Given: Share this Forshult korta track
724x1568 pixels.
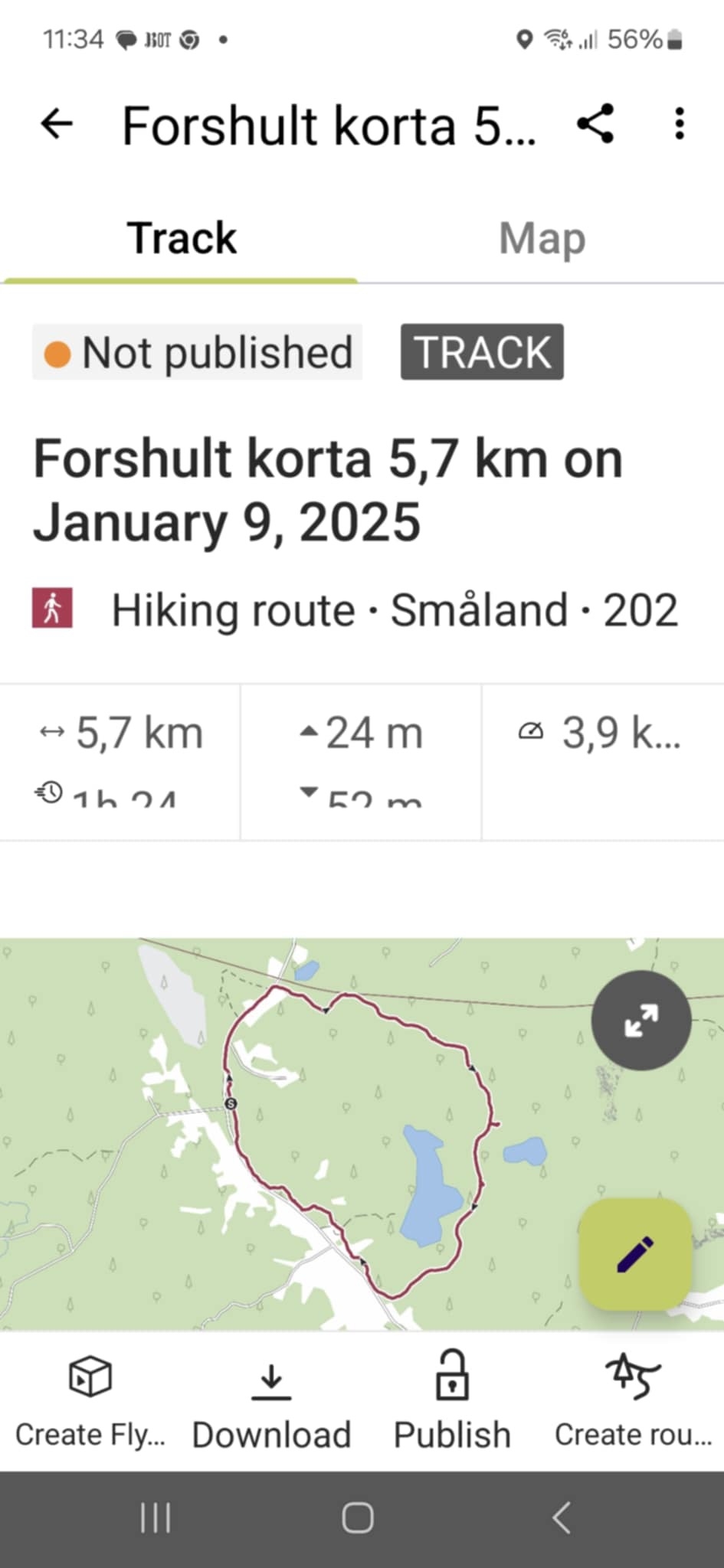Looking at the screenshot, I should tap(595, 123).
